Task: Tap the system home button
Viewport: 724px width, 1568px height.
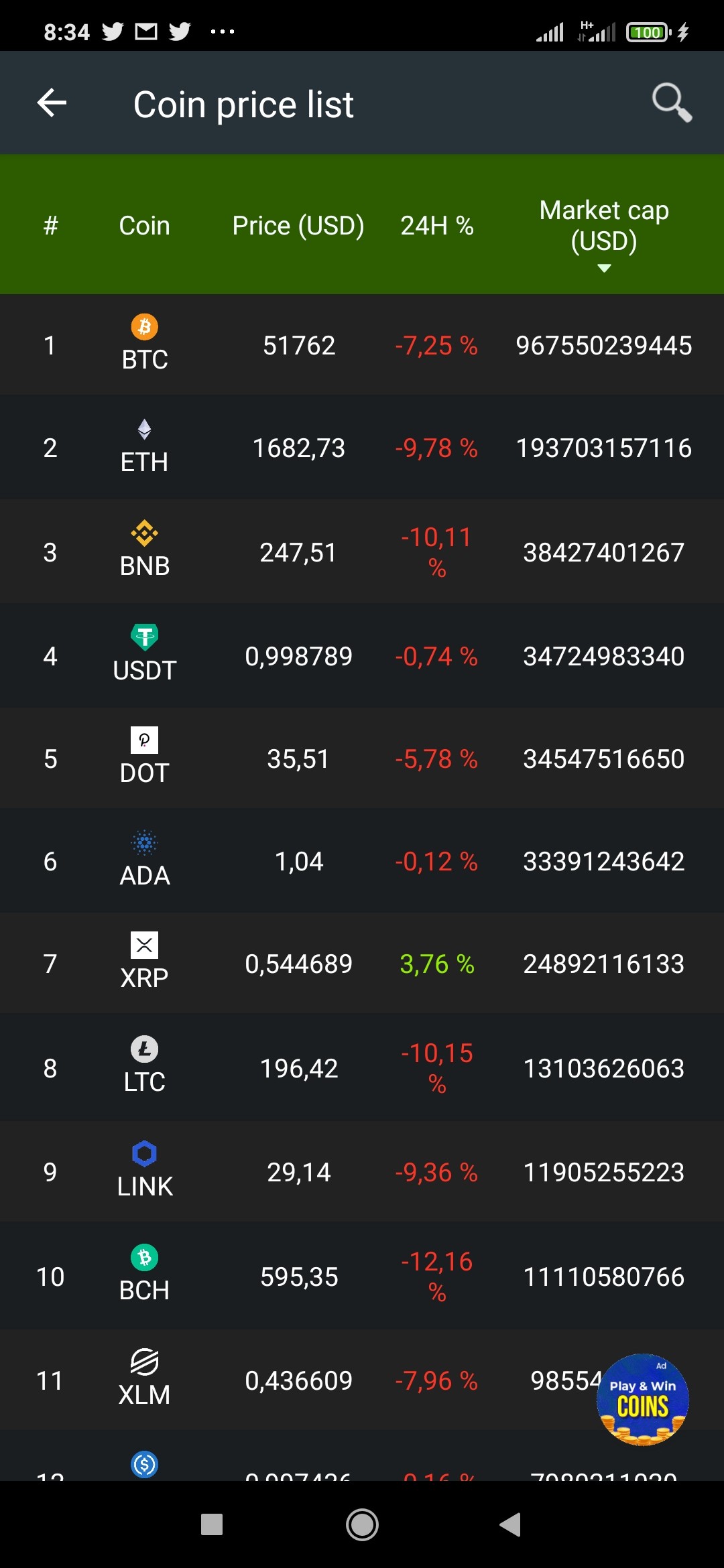Action: point(362,1524)
